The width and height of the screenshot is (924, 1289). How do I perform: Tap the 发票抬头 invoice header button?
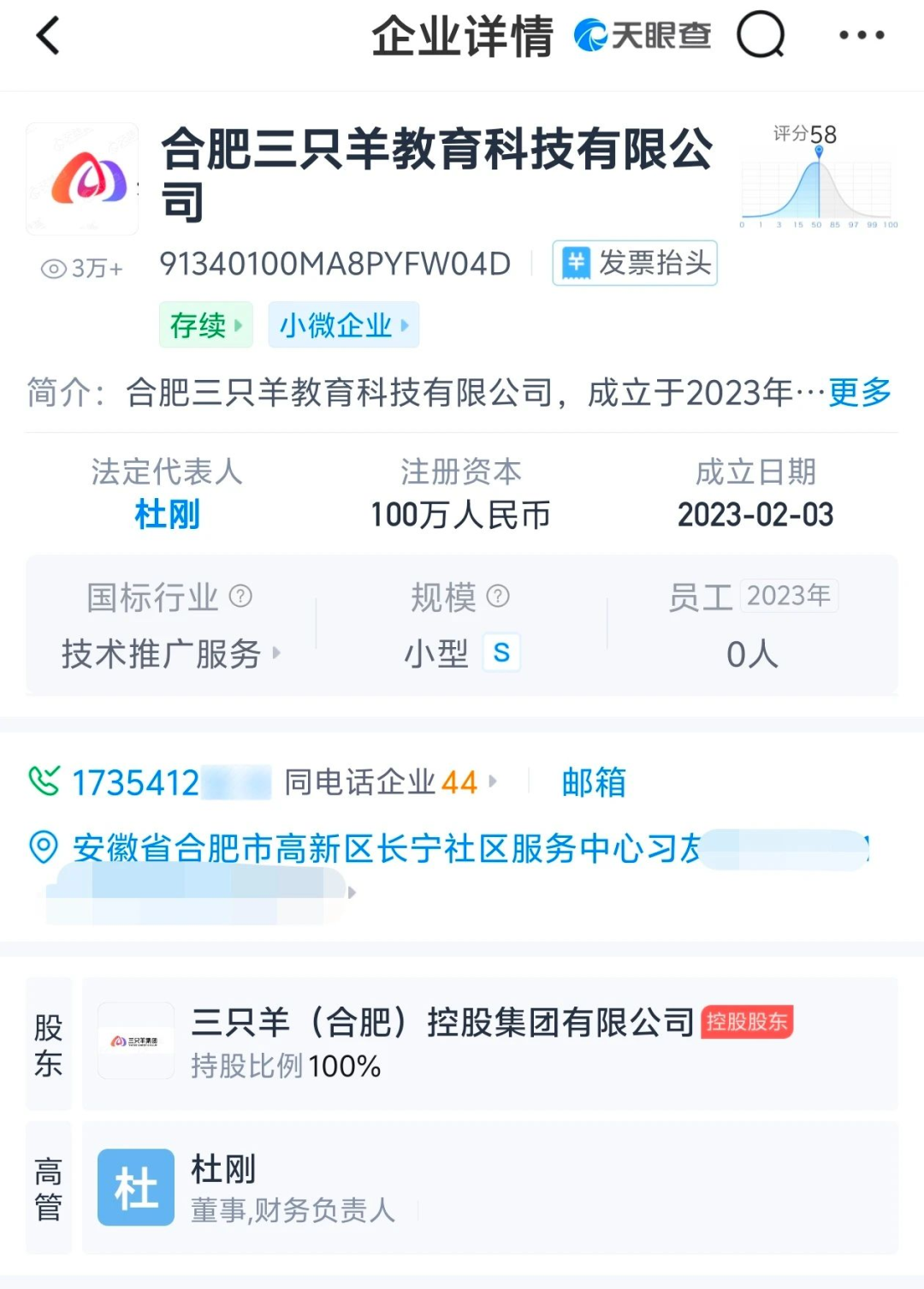point(635,263)
